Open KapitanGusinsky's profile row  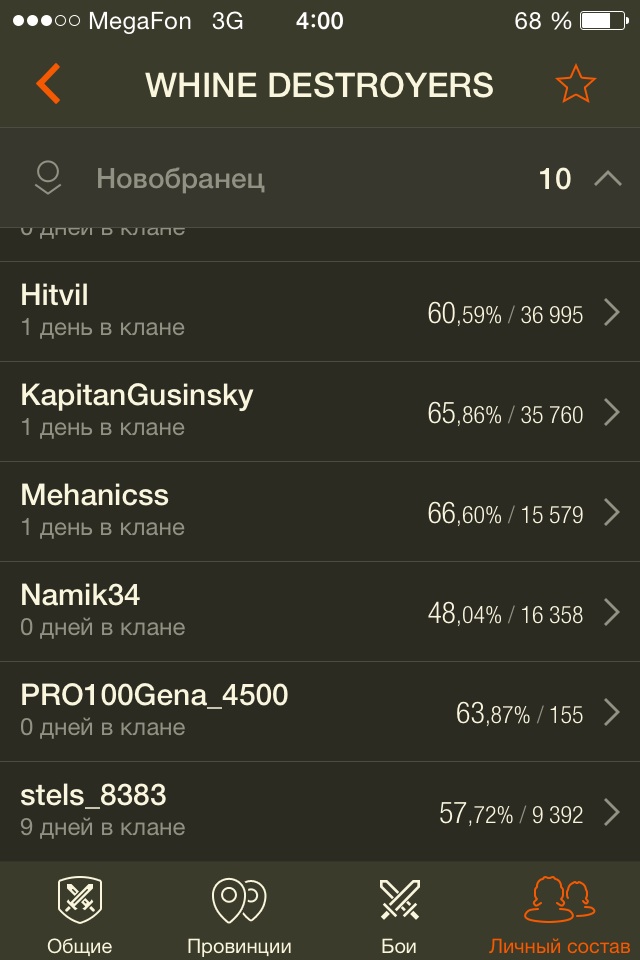pos(320,412)
